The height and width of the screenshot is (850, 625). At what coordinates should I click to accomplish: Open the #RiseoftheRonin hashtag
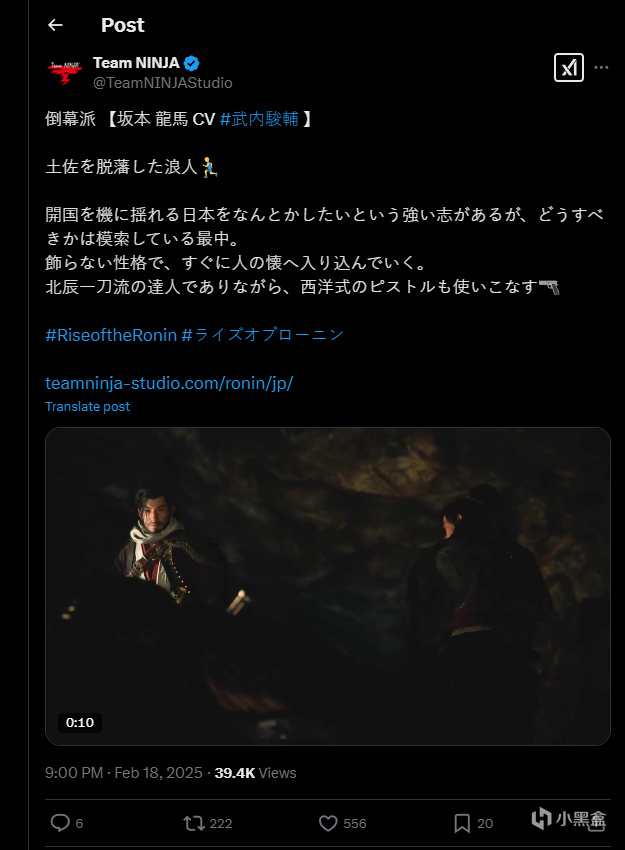point(110,334)
